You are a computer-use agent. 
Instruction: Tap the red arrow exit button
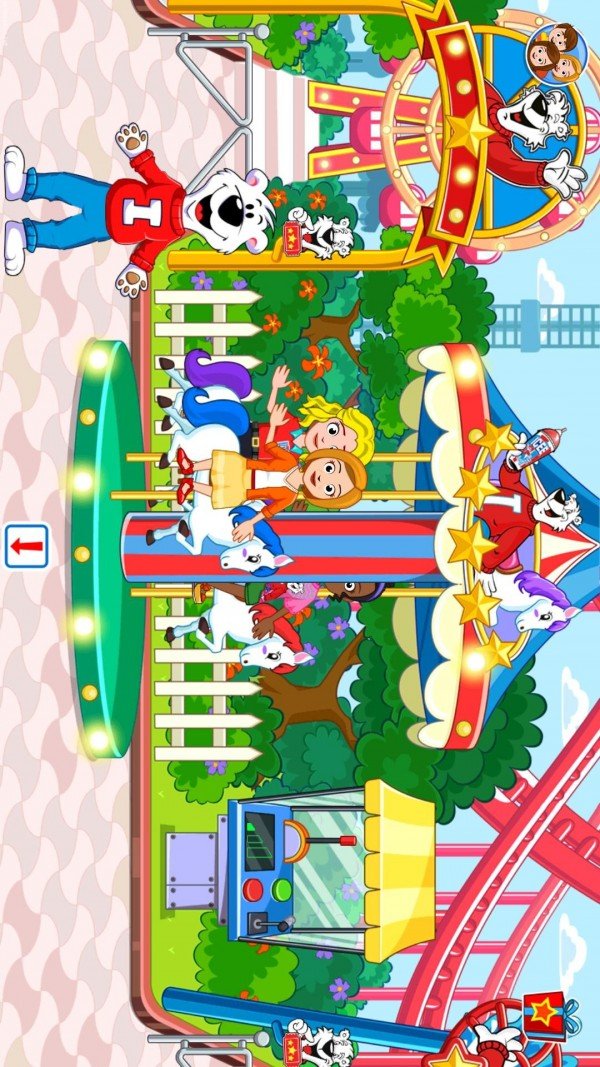26,546
